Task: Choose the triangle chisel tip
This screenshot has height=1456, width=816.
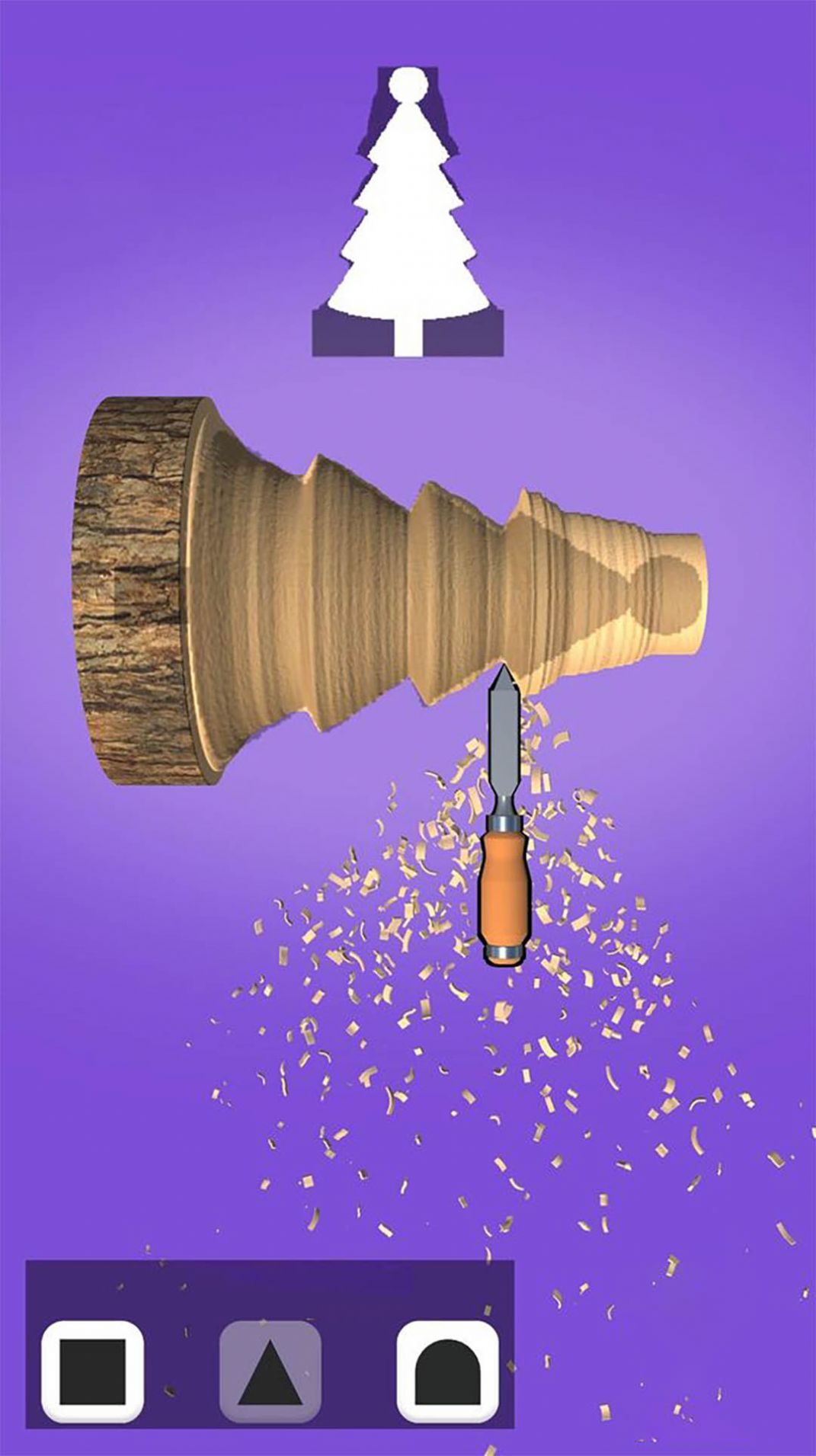Action: coord(270,1365)
